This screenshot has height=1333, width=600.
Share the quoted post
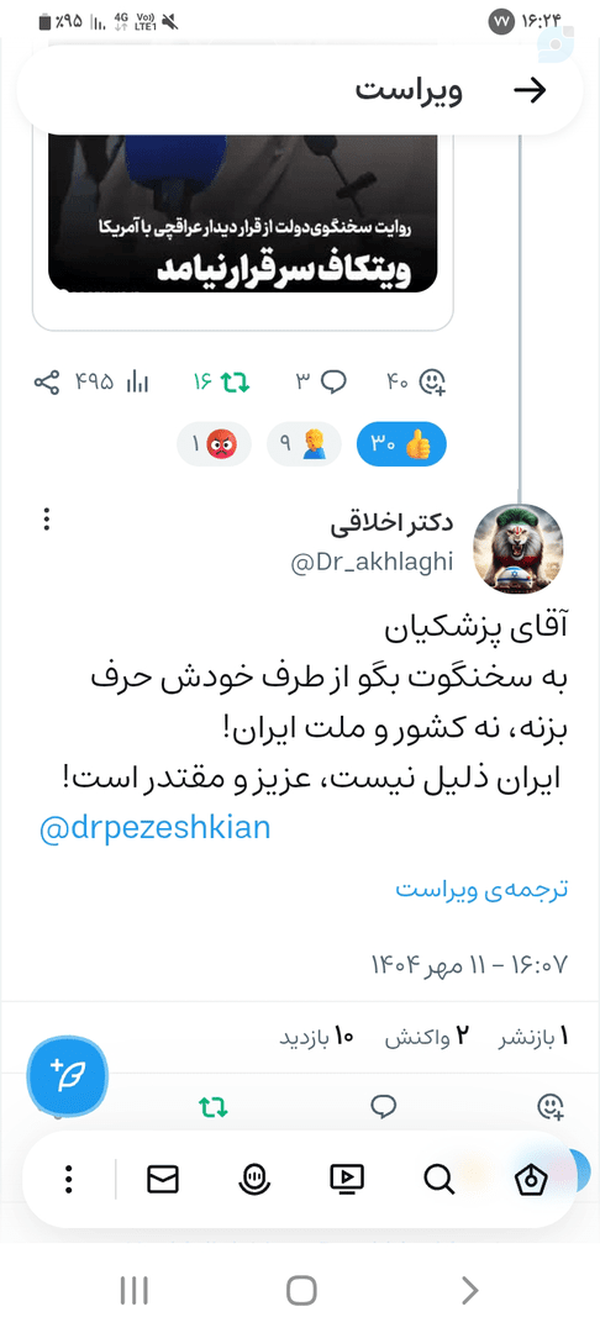[x=46, y=382]
